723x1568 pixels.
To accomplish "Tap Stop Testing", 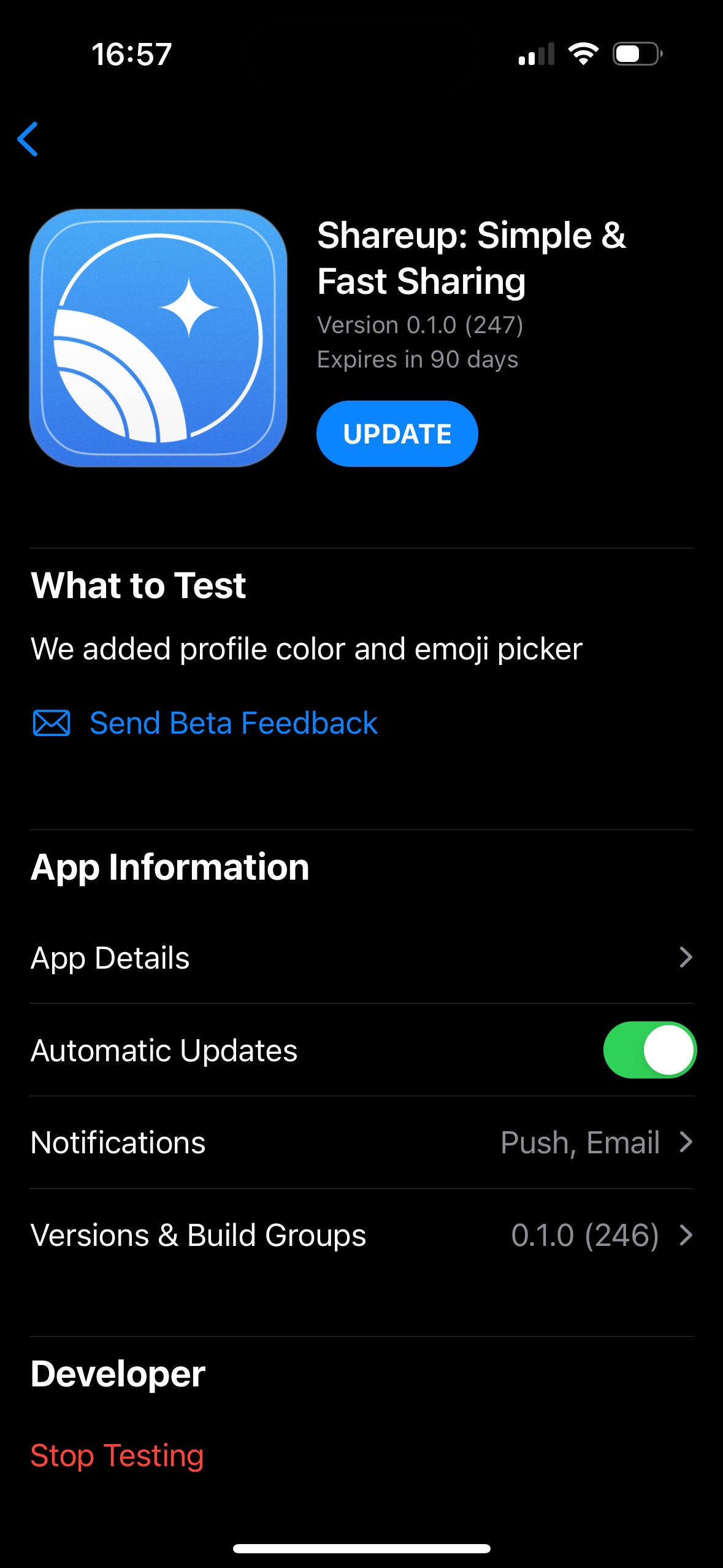I will (117, 1455).
